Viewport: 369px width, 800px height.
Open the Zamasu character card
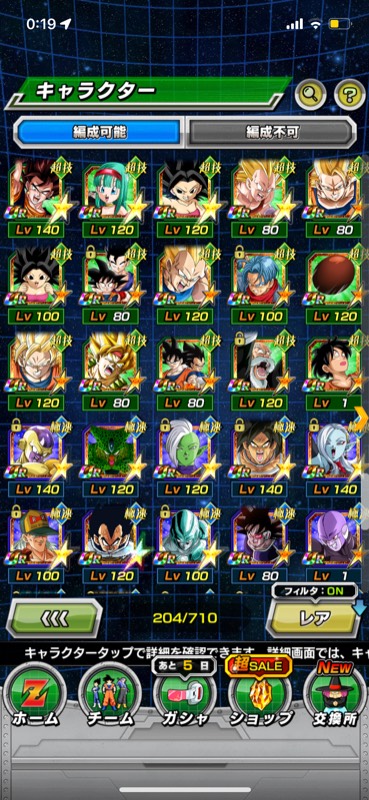coord(185,458)
